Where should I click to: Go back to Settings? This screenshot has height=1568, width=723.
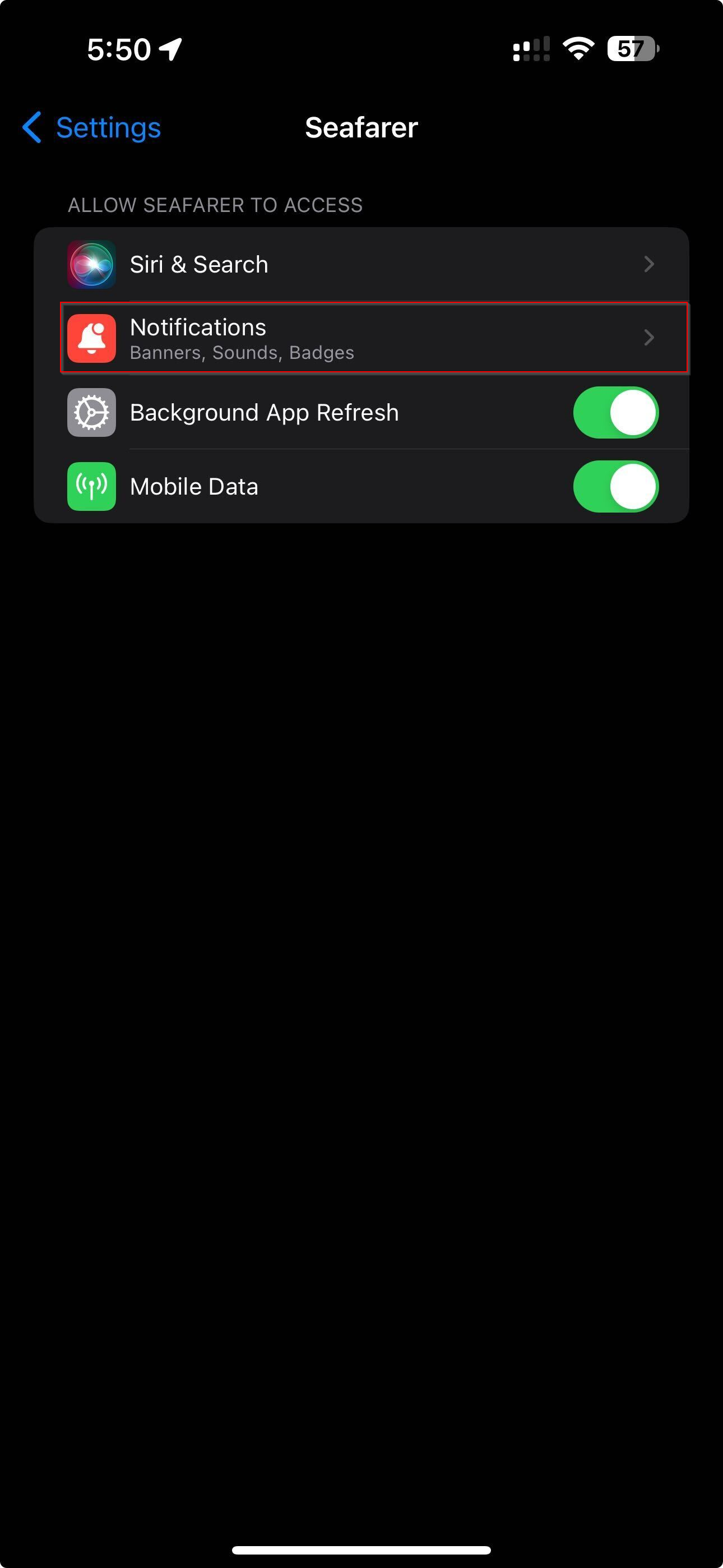[92, 128]
